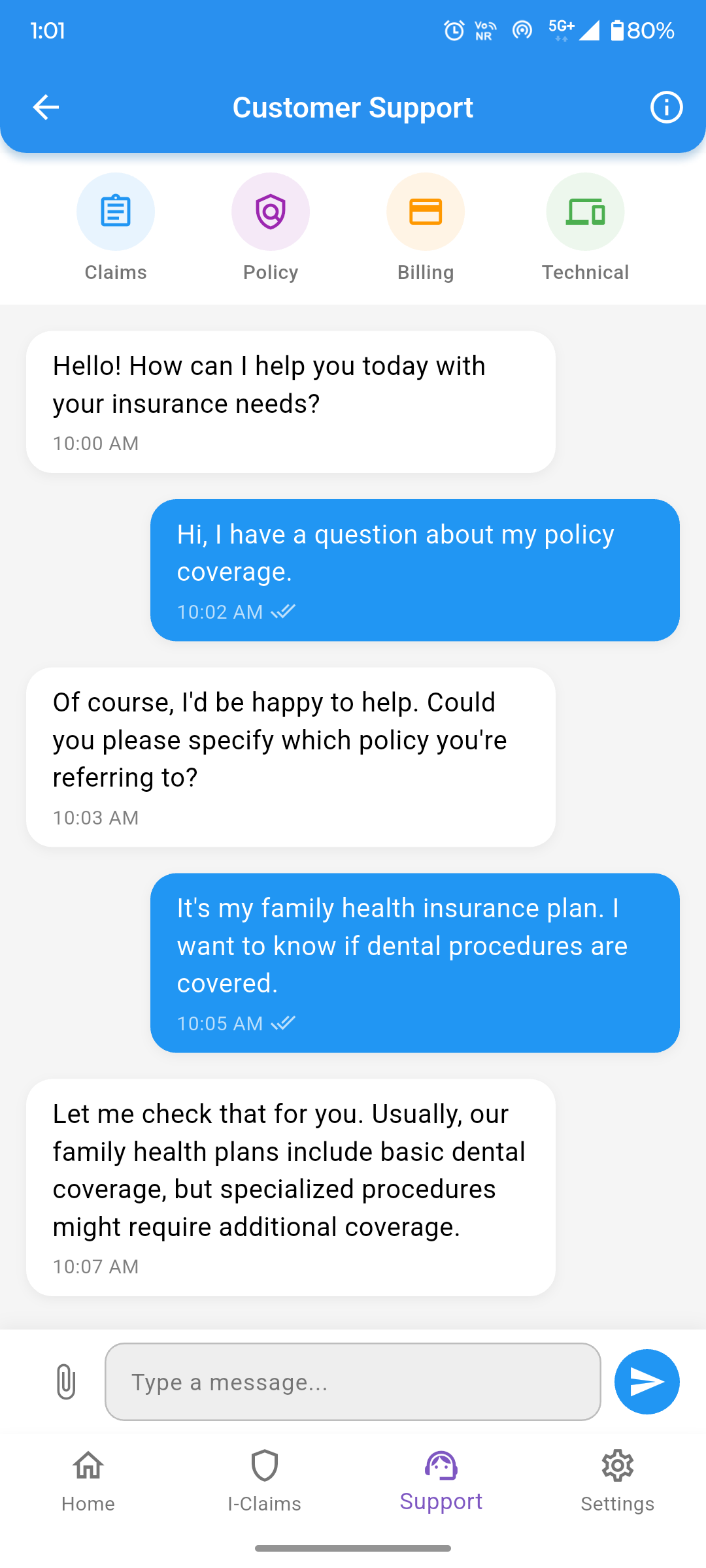Switch to the Home tab
The width and height of the screenshot is (706, 1568).
coord(88,1480)
